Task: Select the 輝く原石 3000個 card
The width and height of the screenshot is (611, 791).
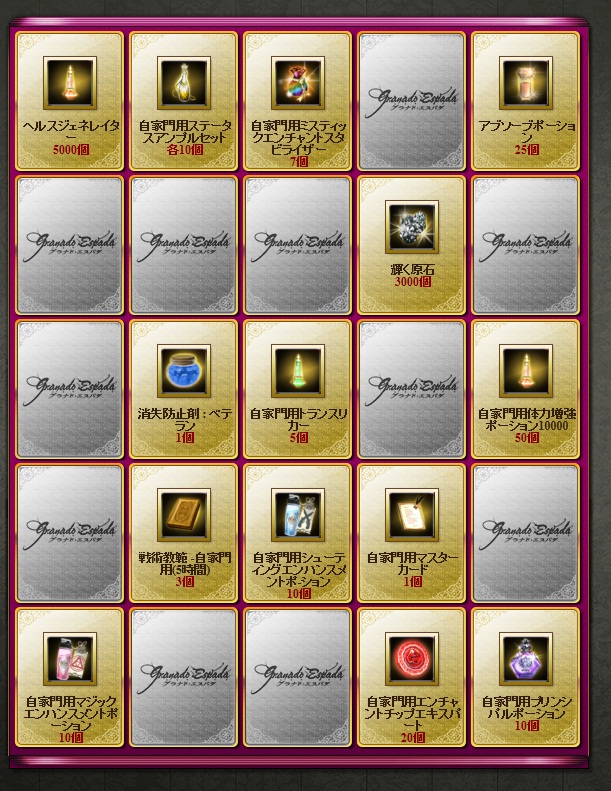Action: (411, 245)
